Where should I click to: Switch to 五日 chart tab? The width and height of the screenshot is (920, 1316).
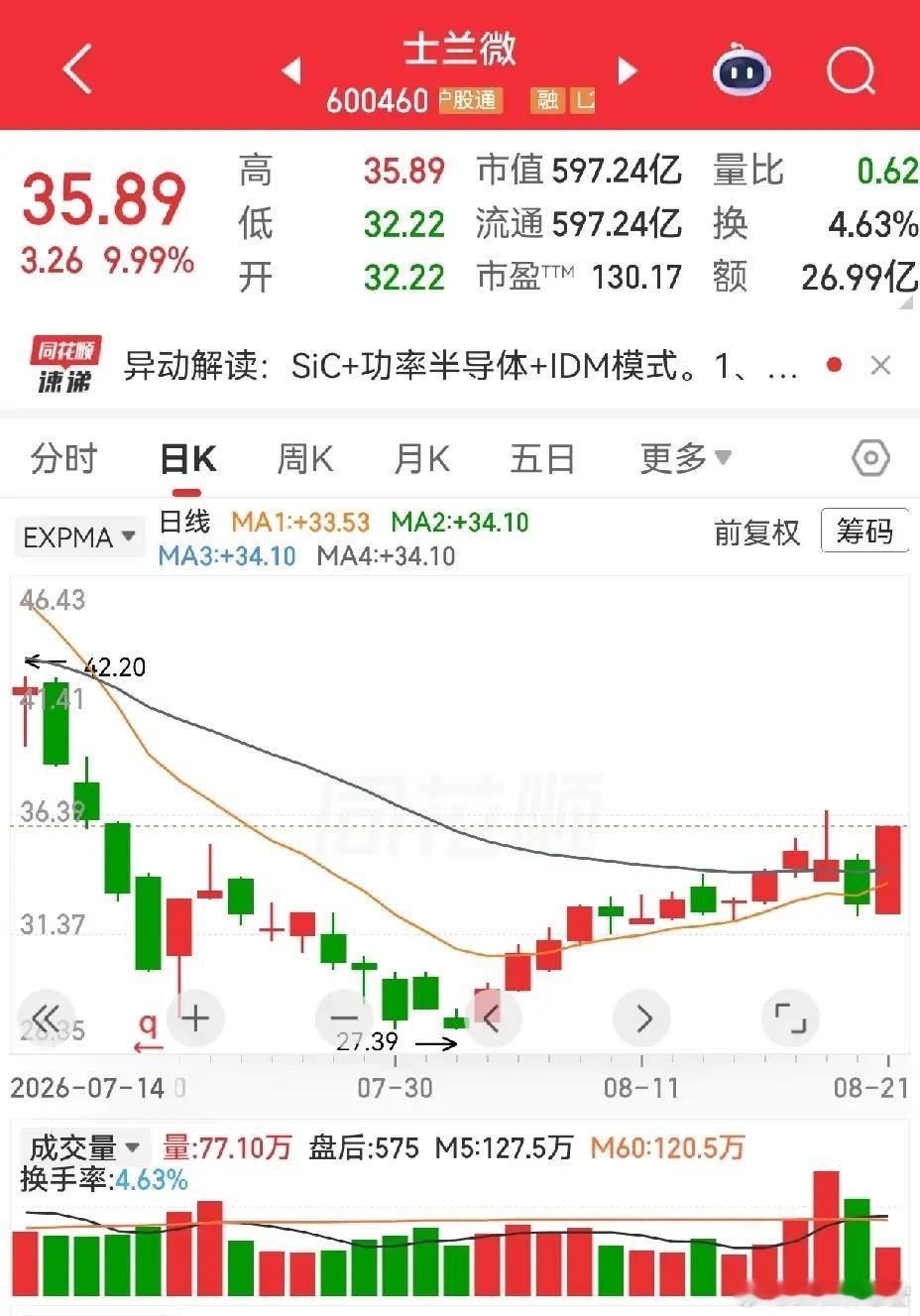(542, 459)
